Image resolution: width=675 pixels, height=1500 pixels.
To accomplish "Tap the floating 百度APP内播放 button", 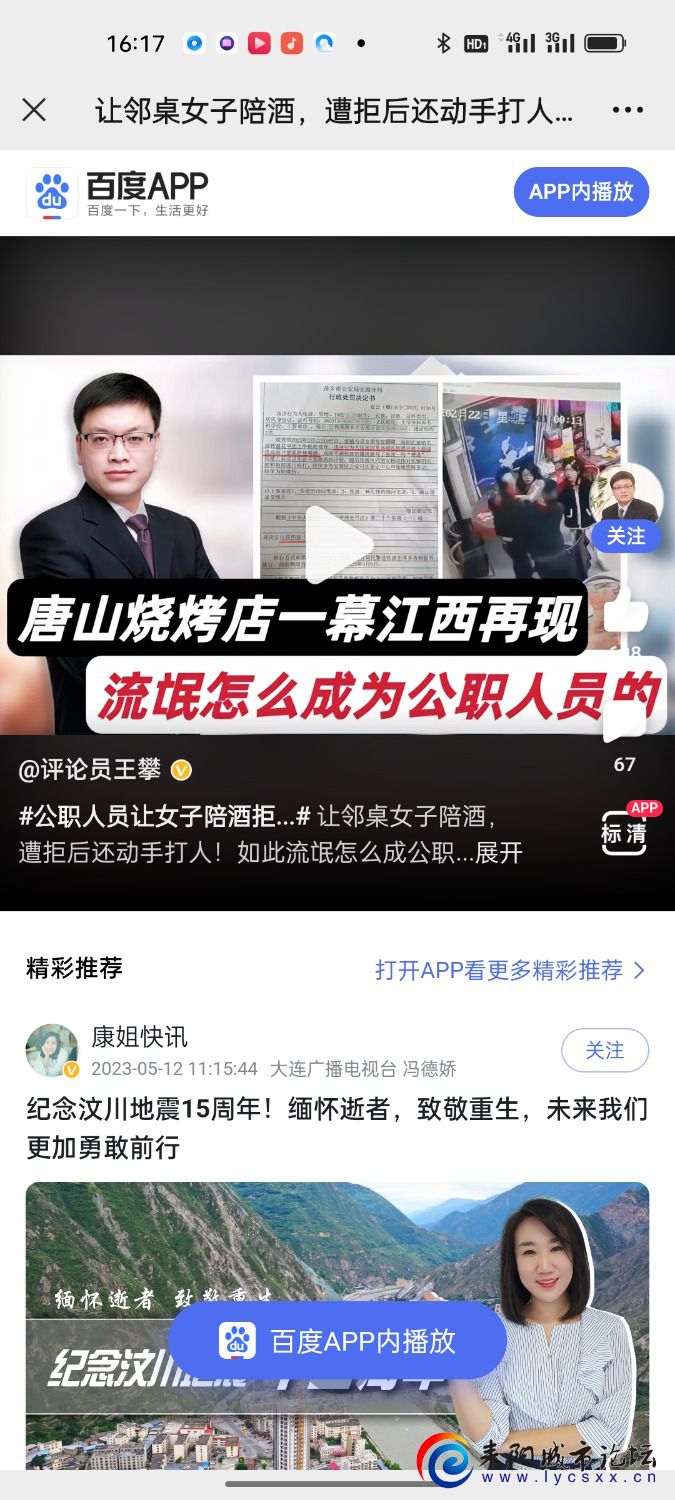I will [x=337, y=1341].
